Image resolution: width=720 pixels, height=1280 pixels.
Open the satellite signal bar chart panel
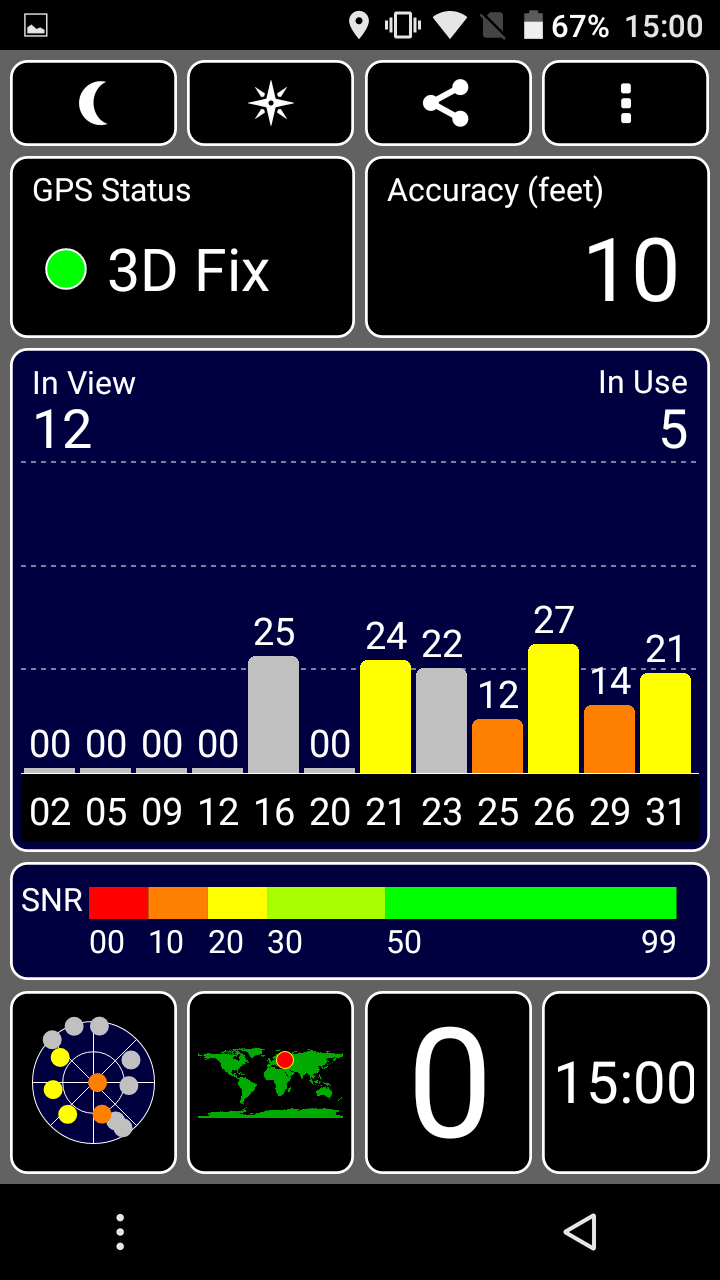(360, 600)
